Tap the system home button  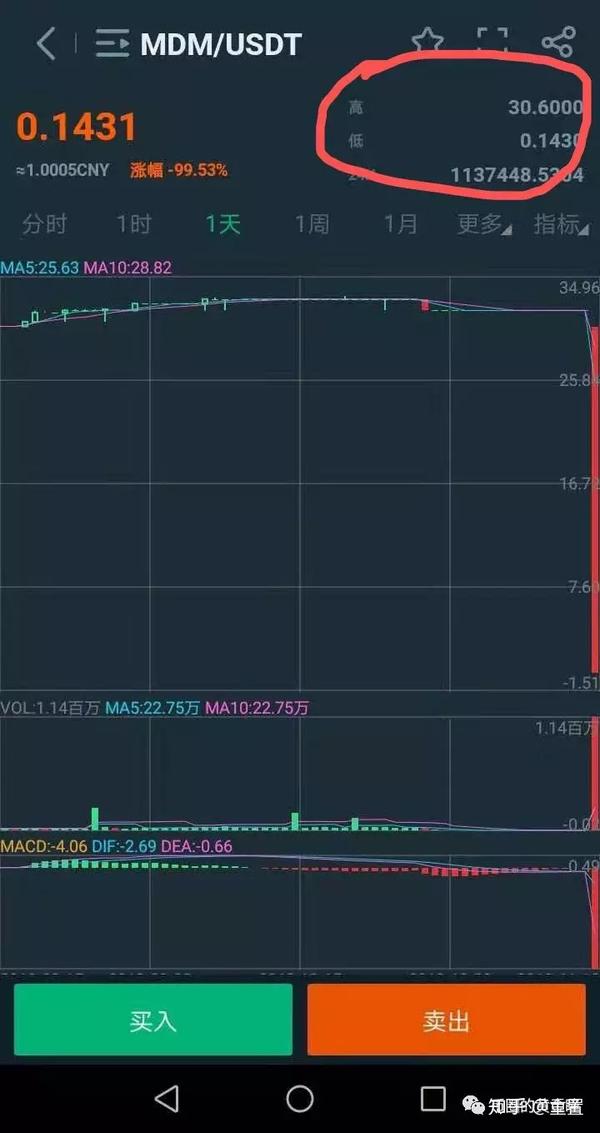point(300,1099)
